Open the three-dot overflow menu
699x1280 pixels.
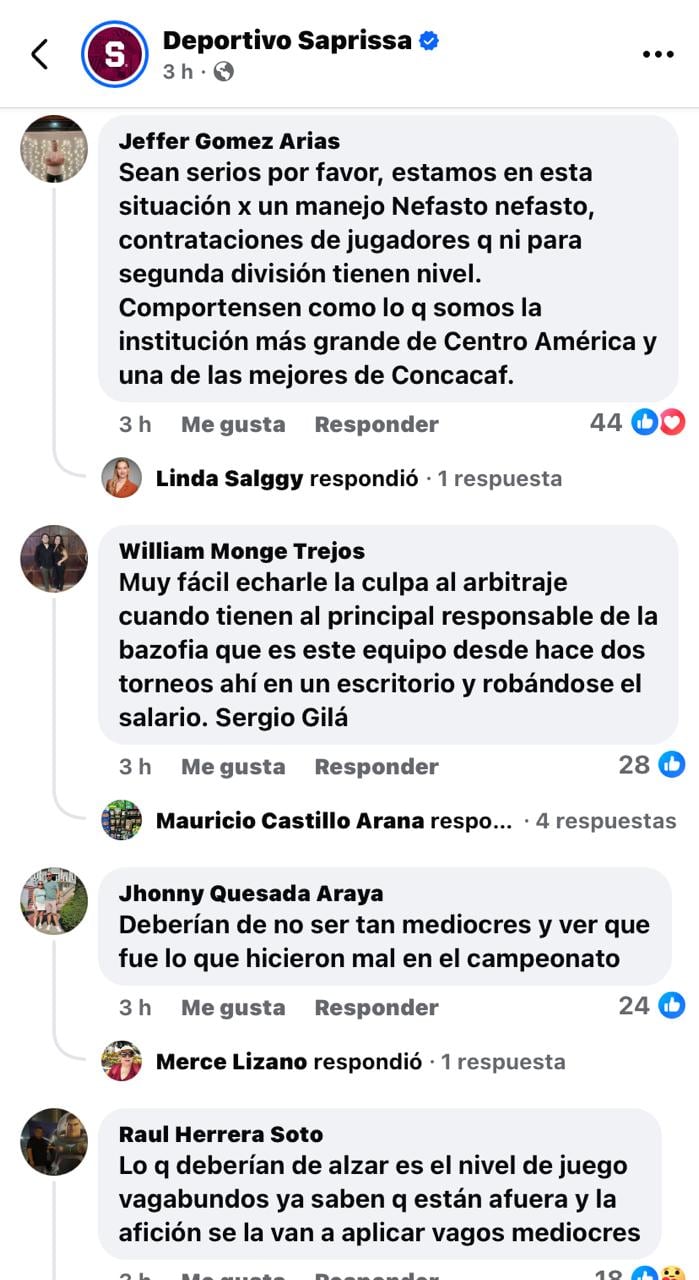(x=657, y=55)
